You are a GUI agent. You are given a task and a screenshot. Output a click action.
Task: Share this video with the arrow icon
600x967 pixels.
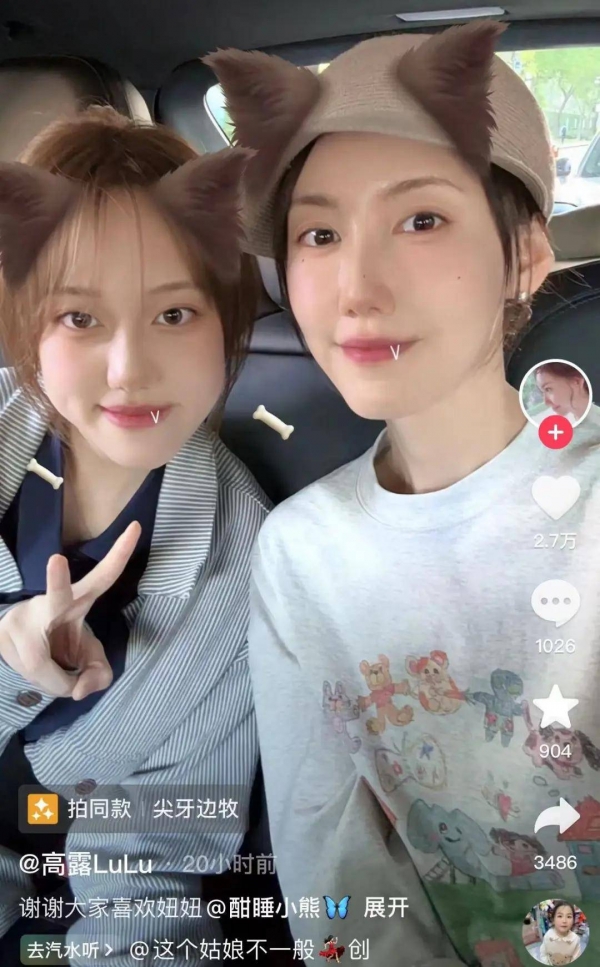tap(555, 820)
